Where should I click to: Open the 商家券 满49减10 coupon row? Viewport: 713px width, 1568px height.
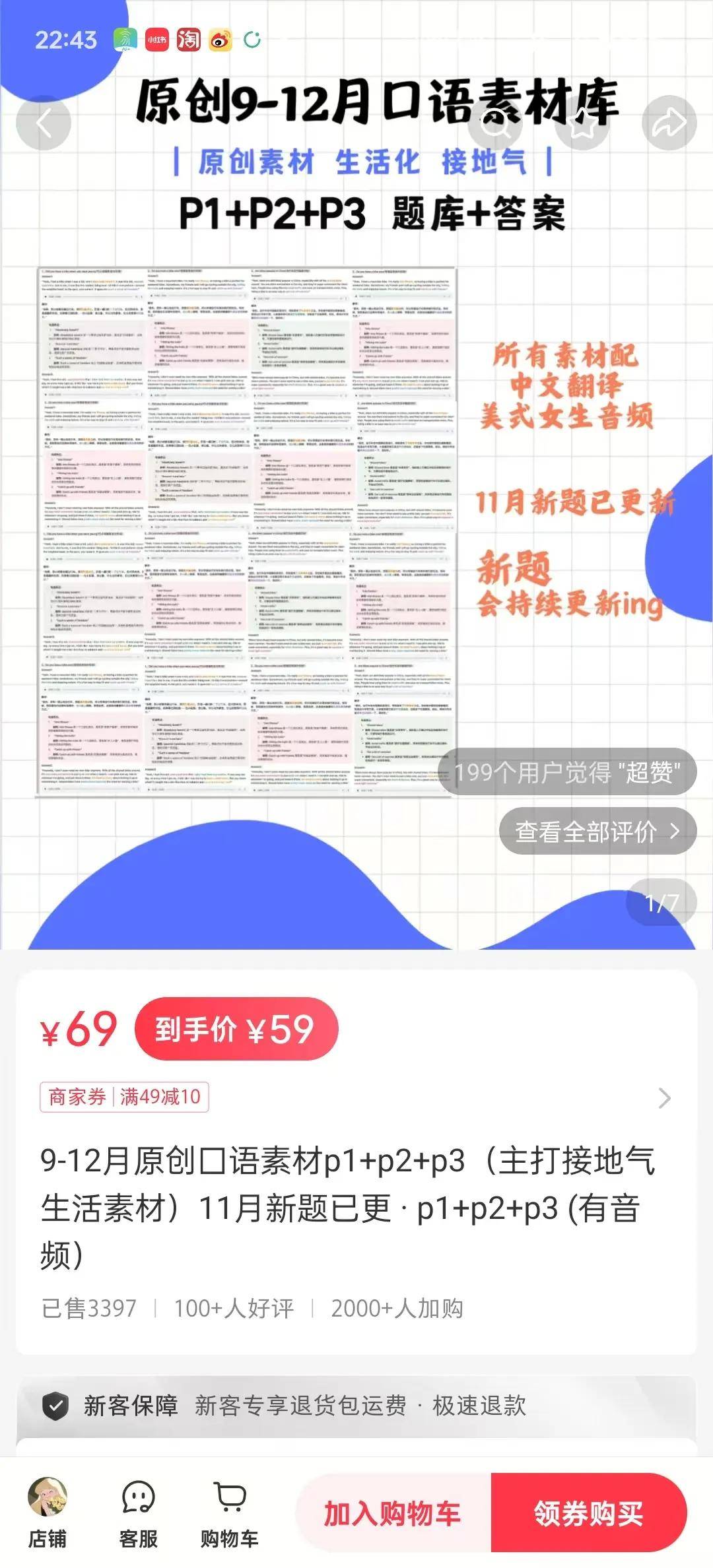pos(356,1097)
